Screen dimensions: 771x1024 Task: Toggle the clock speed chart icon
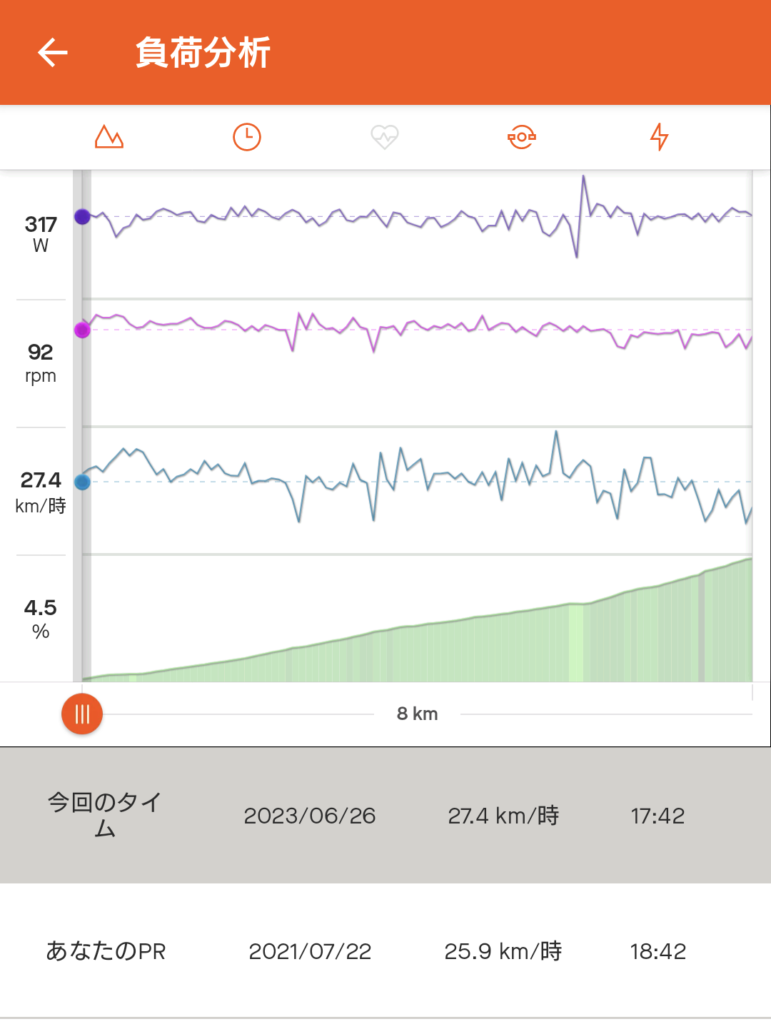(247, 137)
